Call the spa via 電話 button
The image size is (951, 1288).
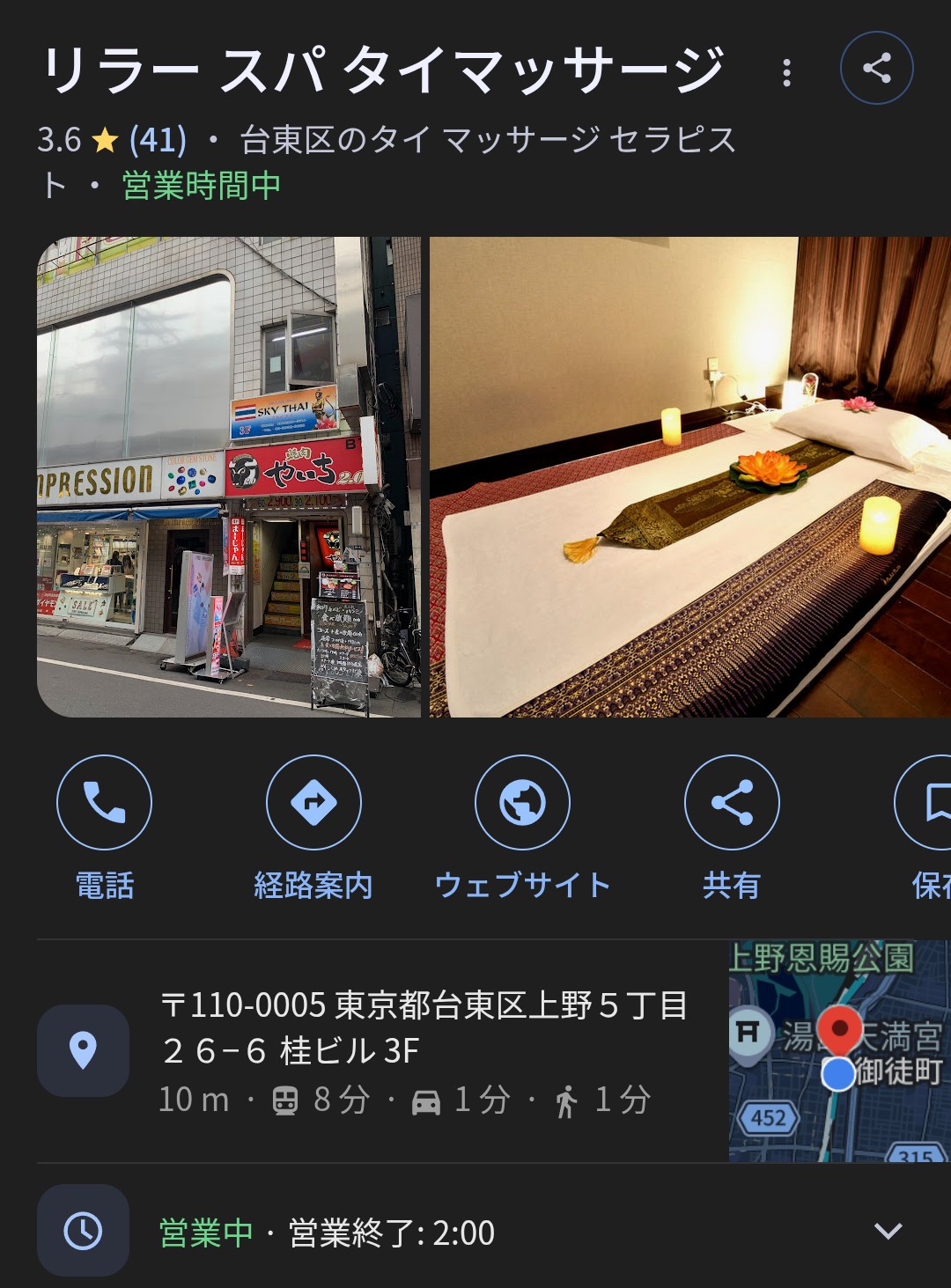pos(104,803)
